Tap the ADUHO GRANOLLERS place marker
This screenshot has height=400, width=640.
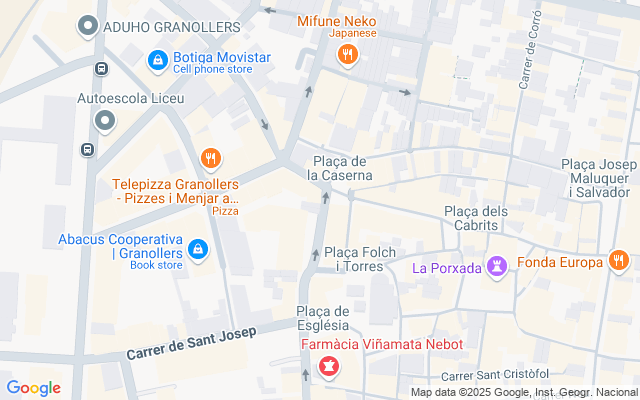coord(90,27)
